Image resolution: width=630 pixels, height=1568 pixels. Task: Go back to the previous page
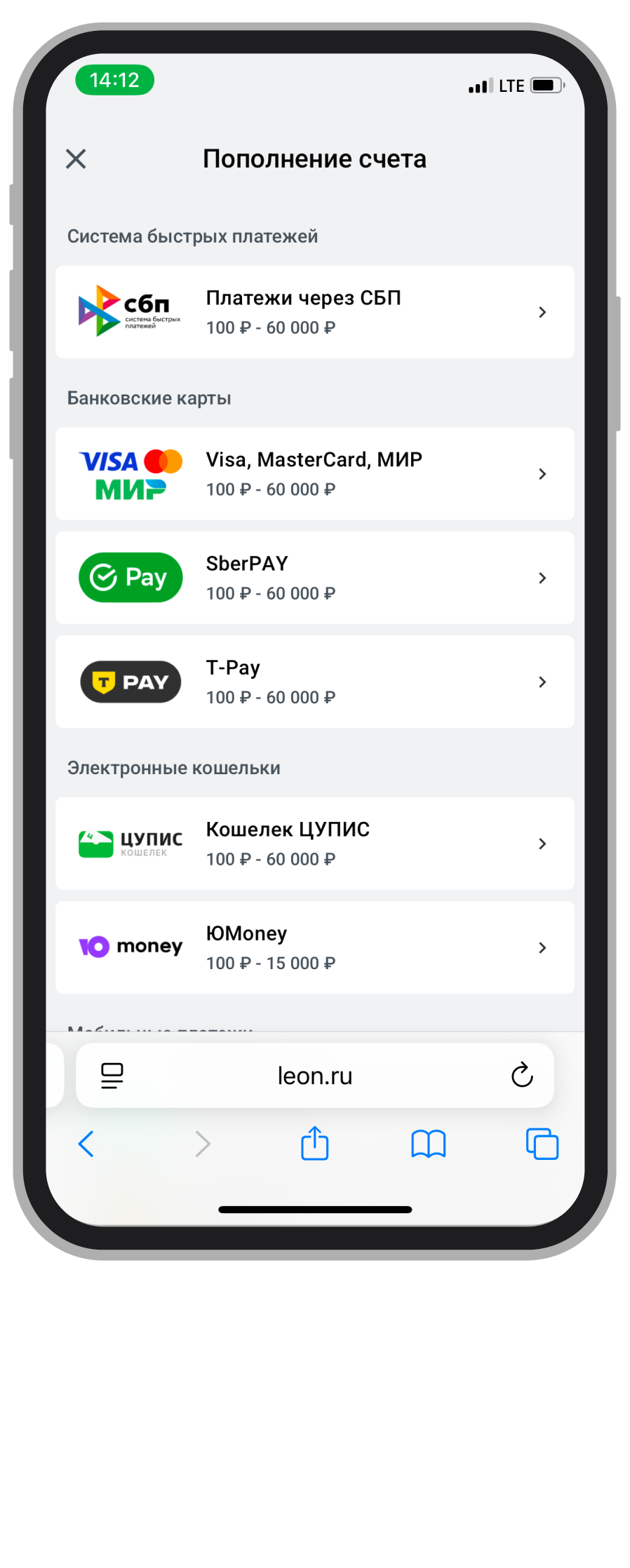coord(86,1144)
